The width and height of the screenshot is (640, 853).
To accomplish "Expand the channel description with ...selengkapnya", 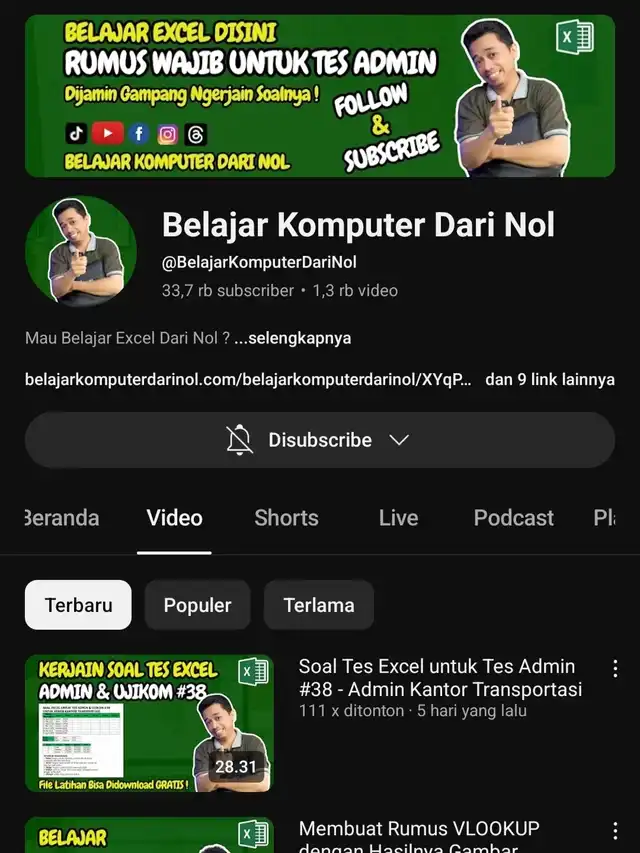I will coord(292,338).
